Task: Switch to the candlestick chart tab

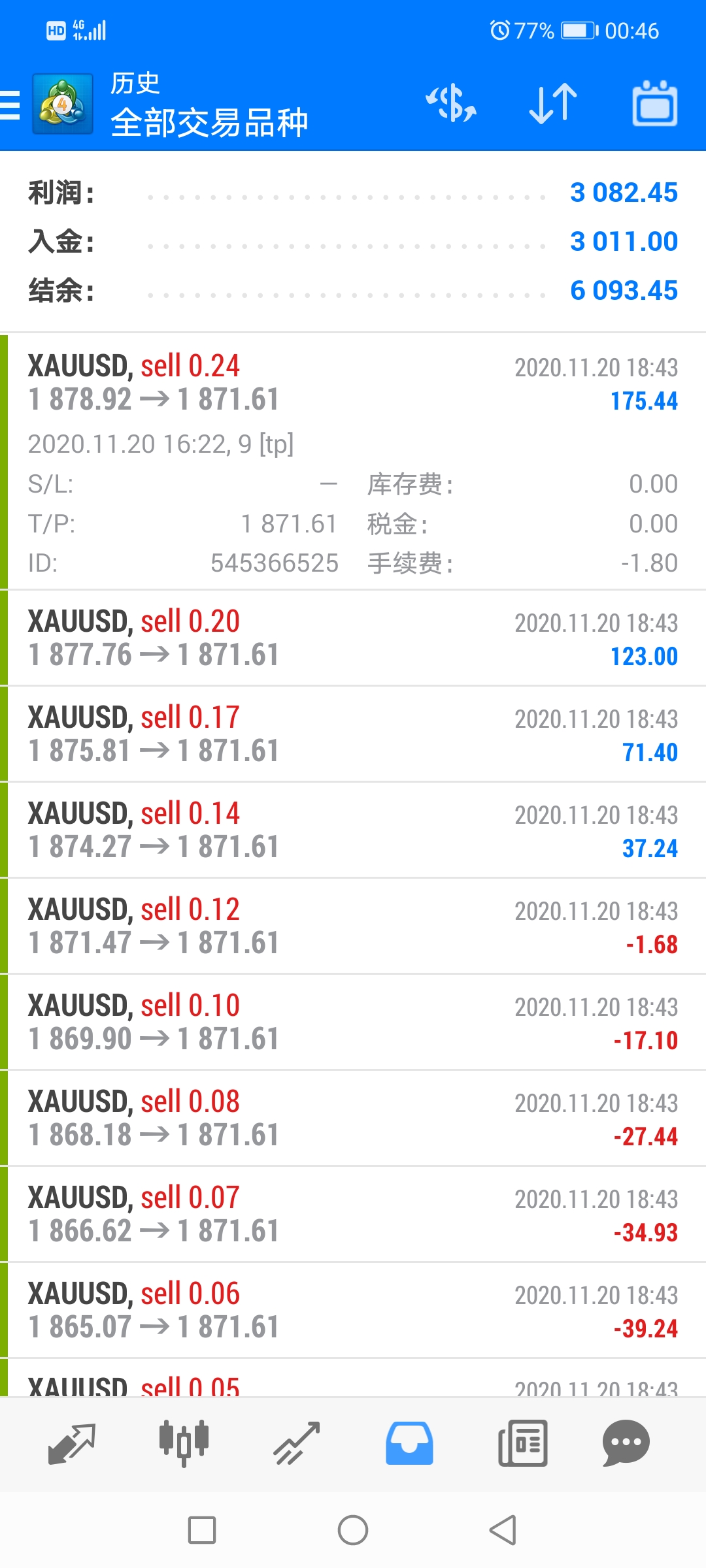Action: 184,1444
